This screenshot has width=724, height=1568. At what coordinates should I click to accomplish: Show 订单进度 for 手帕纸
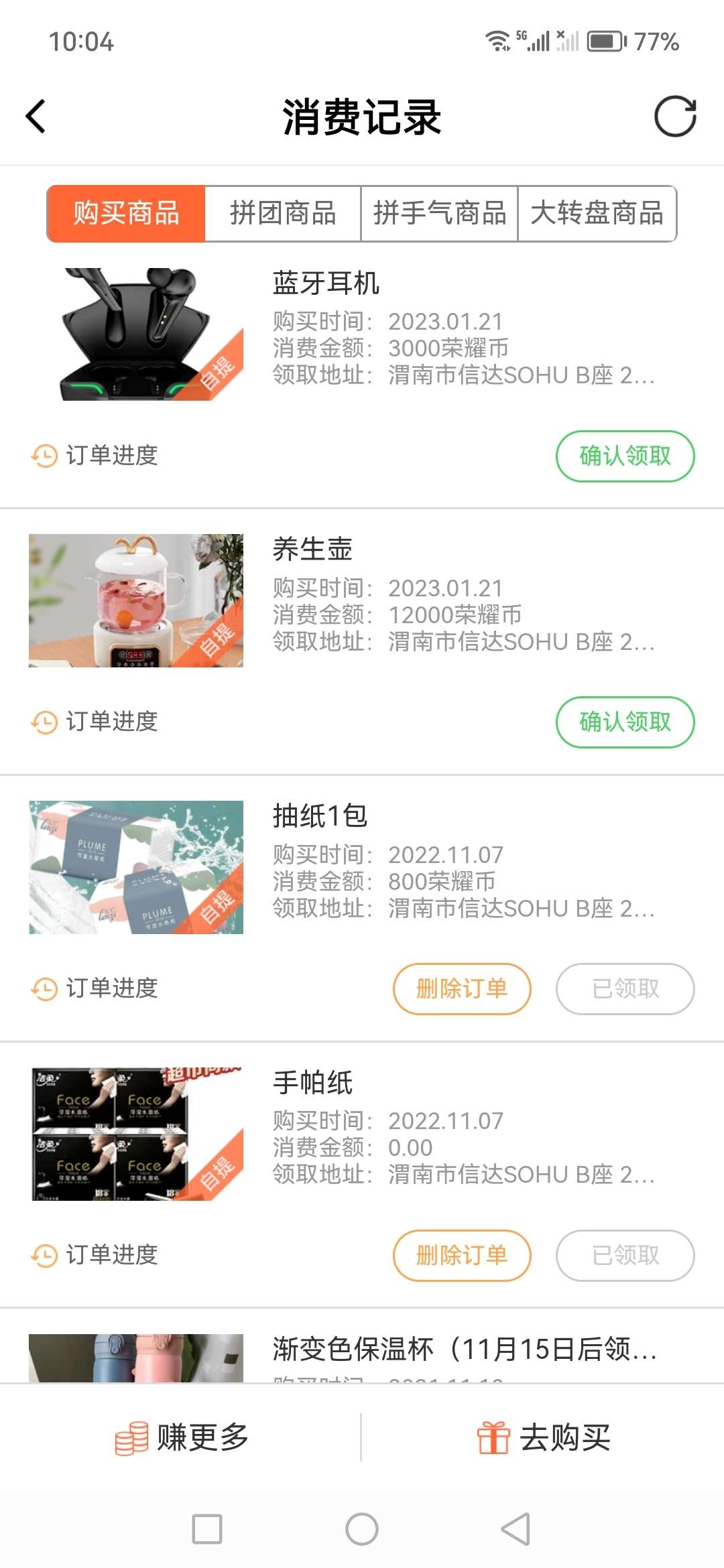click(95, 1255)
